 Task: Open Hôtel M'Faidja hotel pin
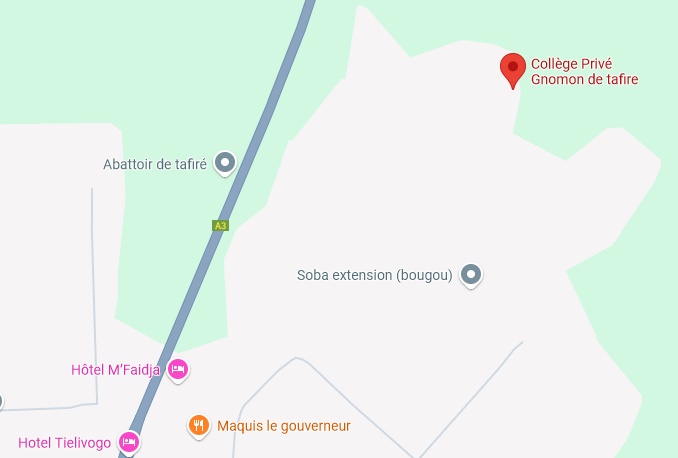[178, 369]
